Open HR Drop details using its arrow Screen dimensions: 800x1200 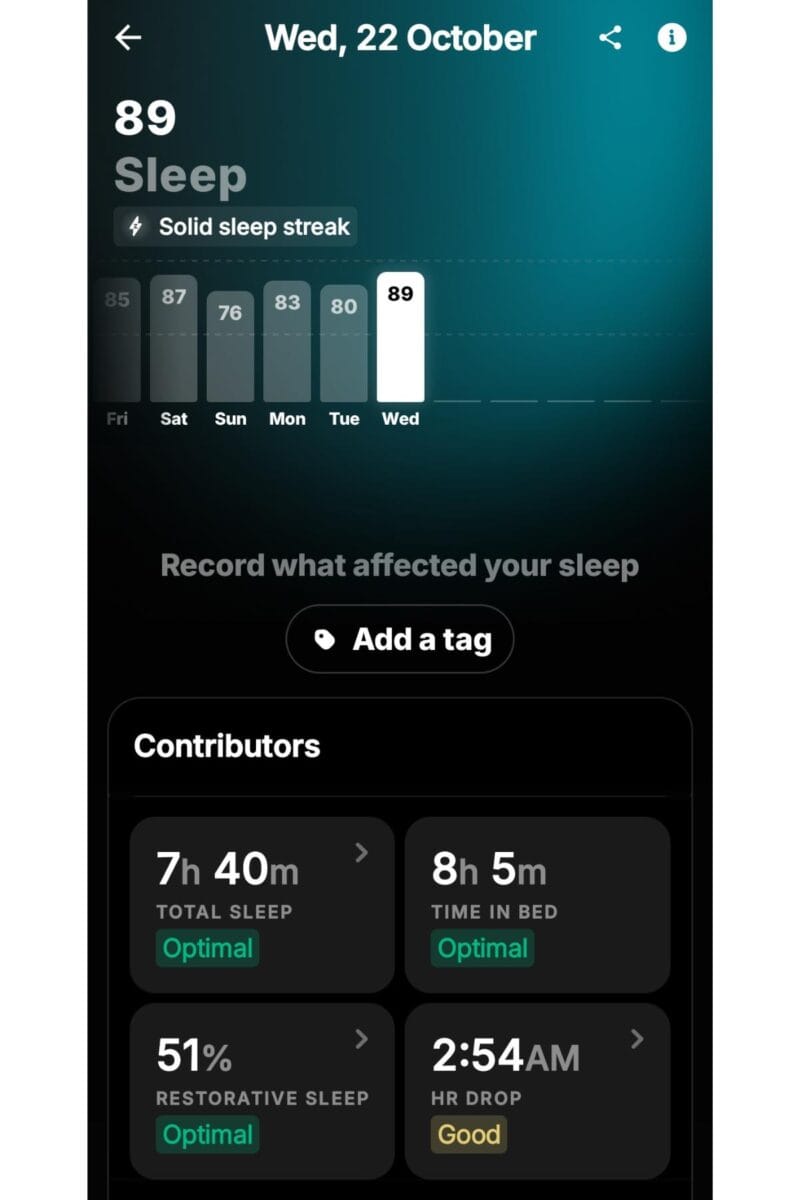coord(638,1040)
